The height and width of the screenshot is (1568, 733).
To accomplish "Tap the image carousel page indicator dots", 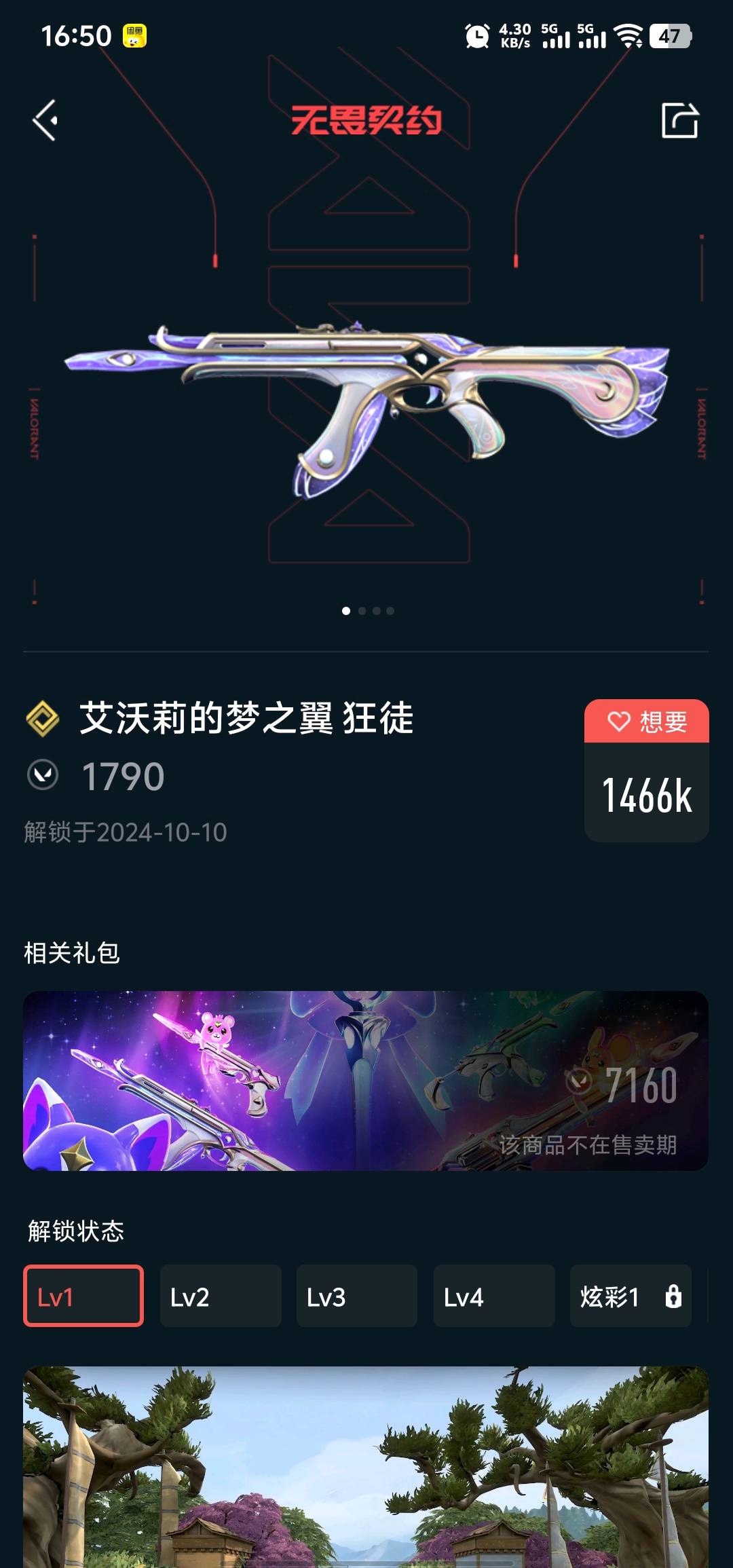I will [367, 611].
